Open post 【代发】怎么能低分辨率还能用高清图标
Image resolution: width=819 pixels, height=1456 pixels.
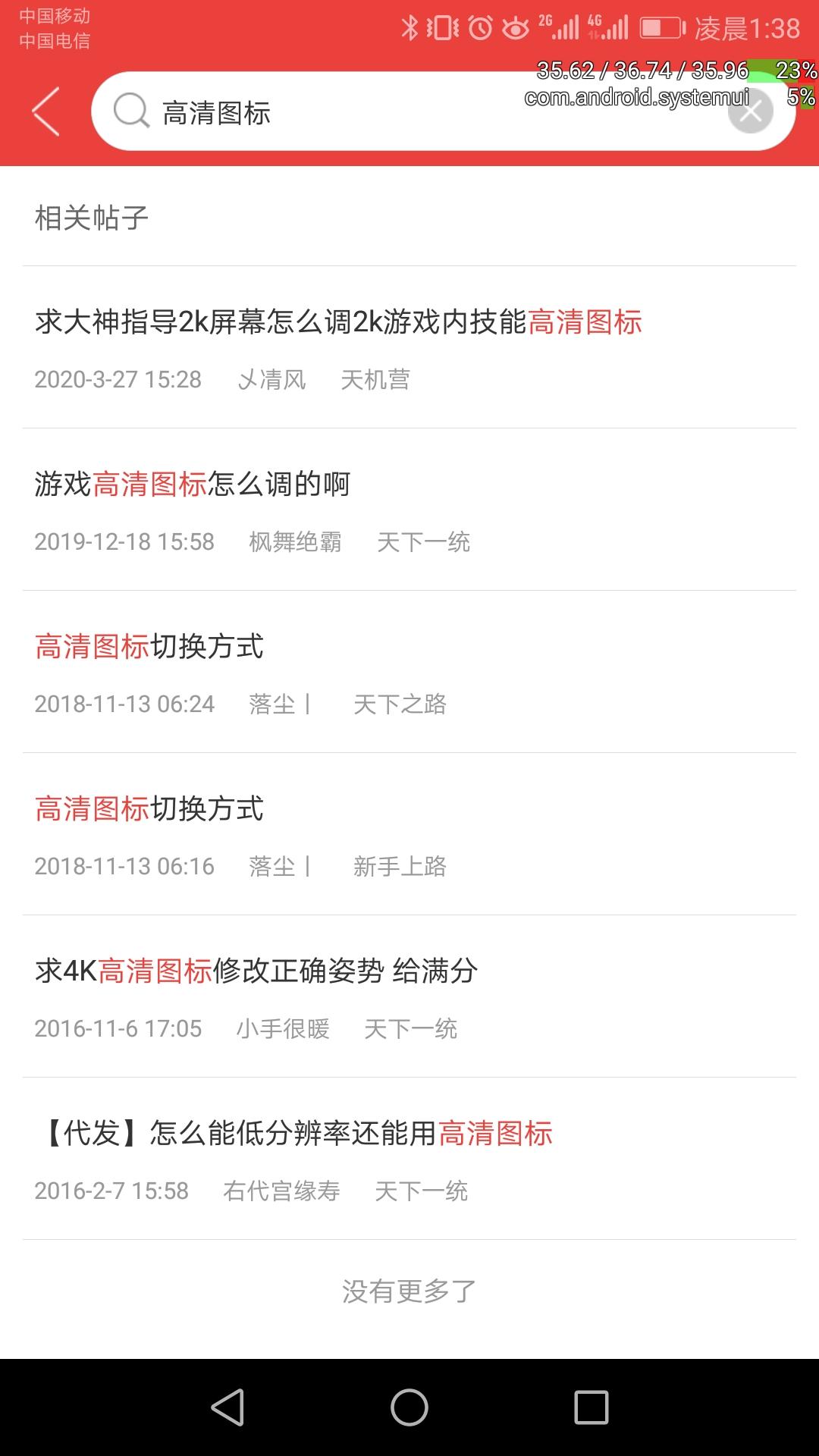pos(409,1159)
